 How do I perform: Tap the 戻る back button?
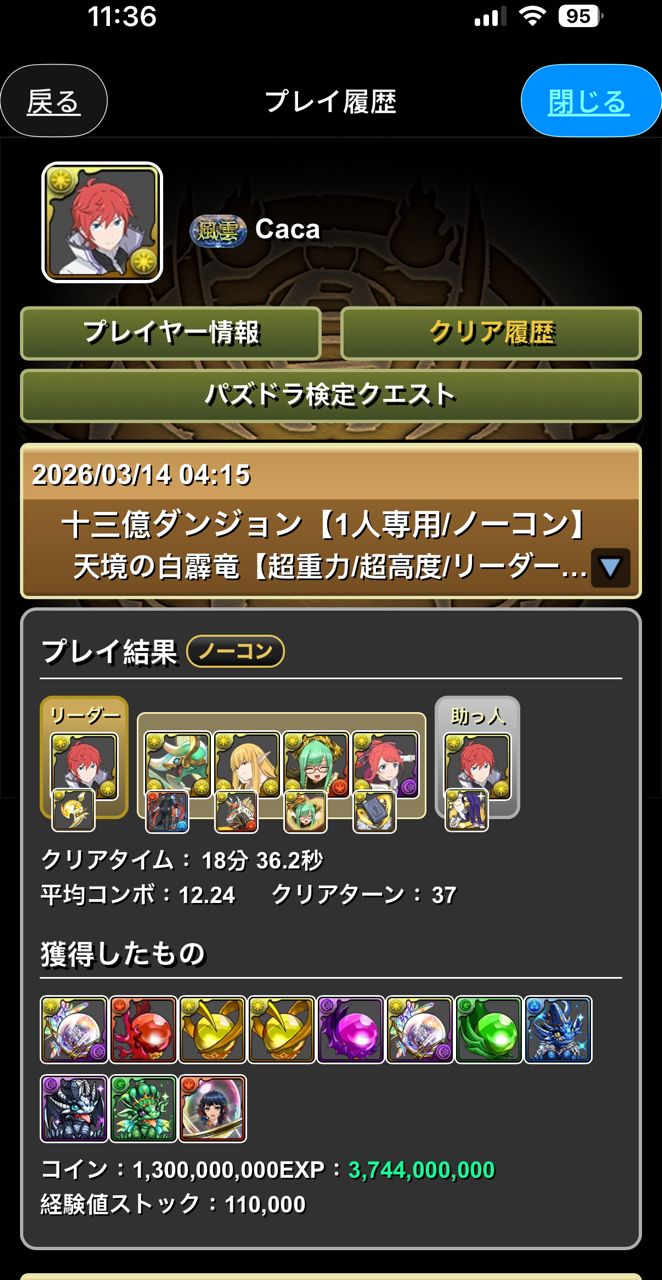click(53, 101)
